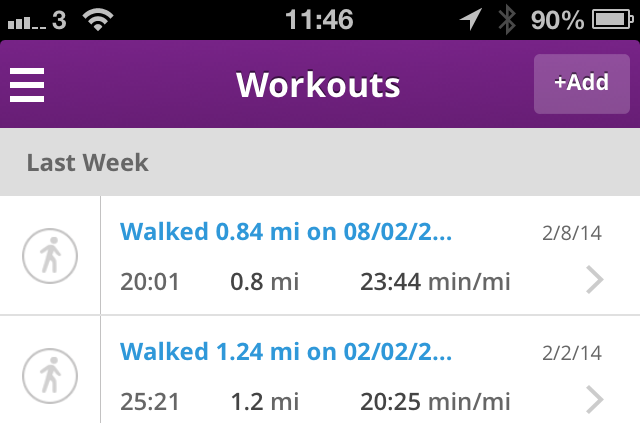Tap the +Add workout button
The width and height of the screenshot is (640, 423).
(582, 84)
